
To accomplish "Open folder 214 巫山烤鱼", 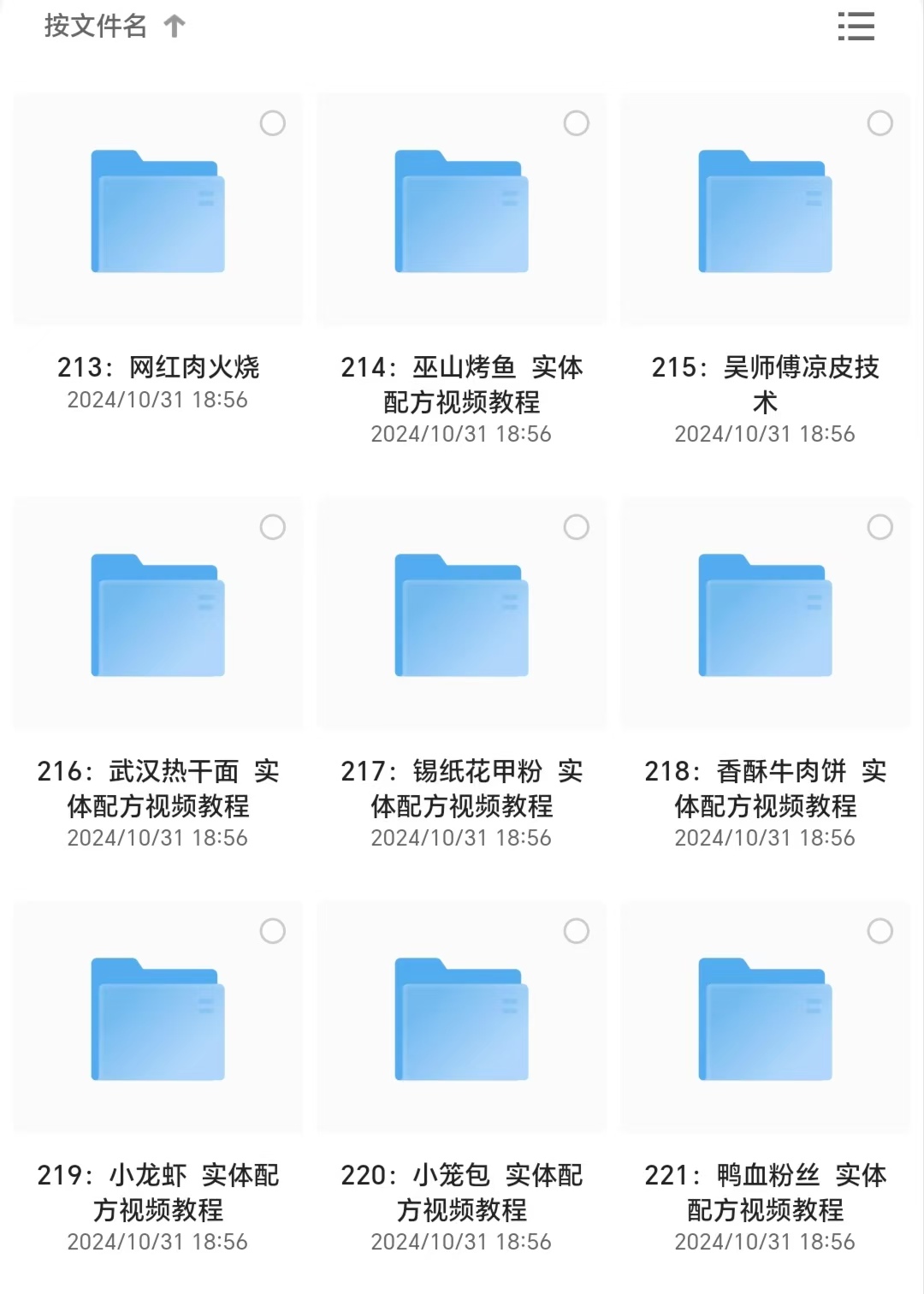I will [461, 212].
